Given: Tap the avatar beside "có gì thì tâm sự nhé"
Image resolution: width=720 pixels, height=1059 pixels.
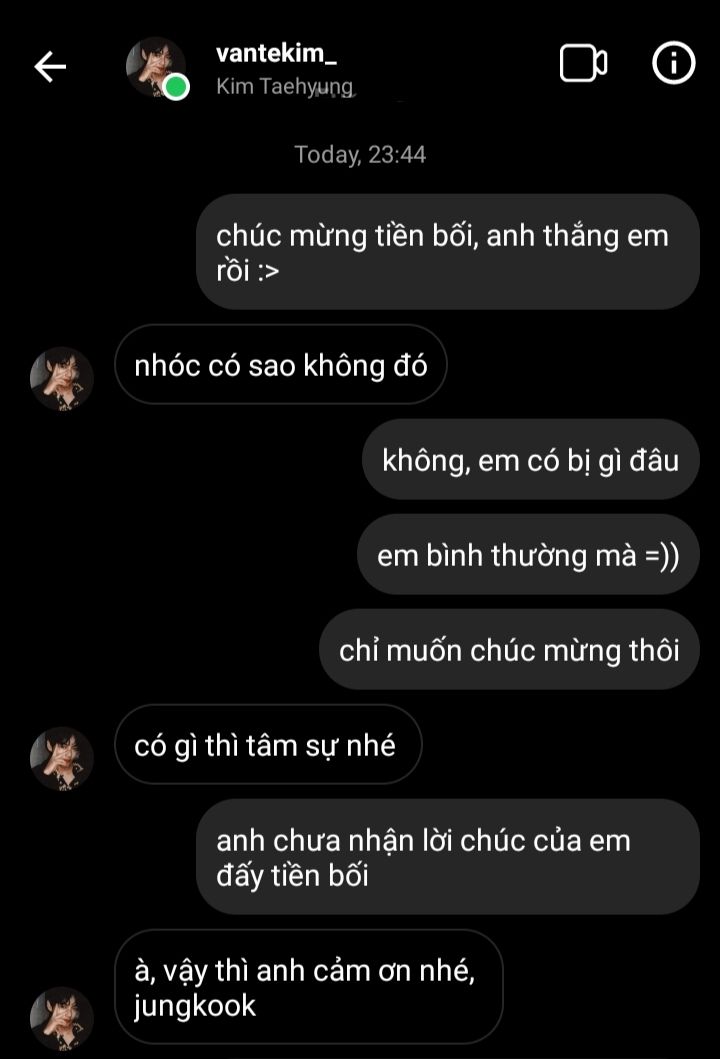Looking at the screenshot, I should (62, 758).
